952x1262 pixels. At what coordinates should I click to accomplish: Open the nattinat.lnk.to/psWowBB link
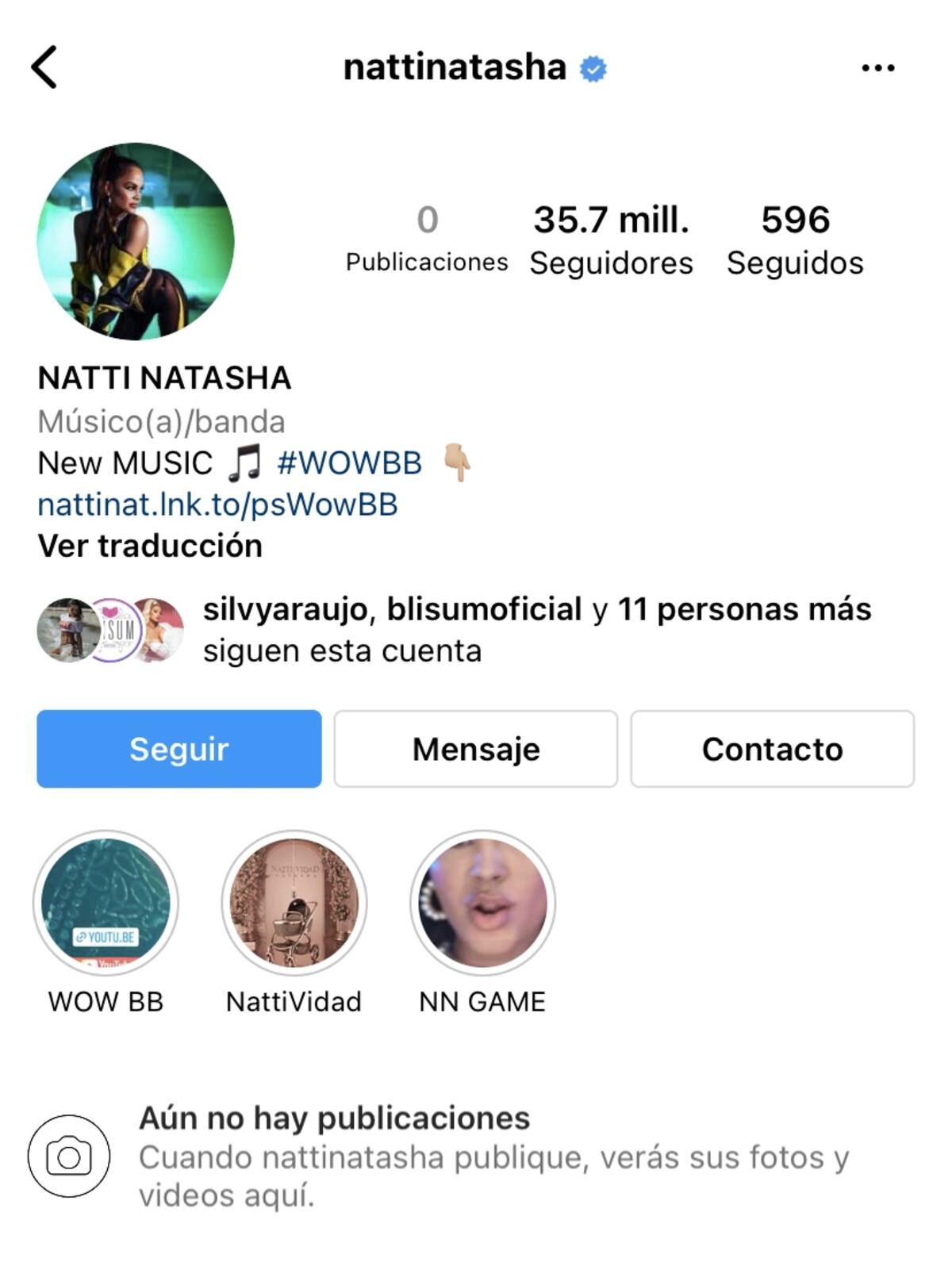[217, 504]
